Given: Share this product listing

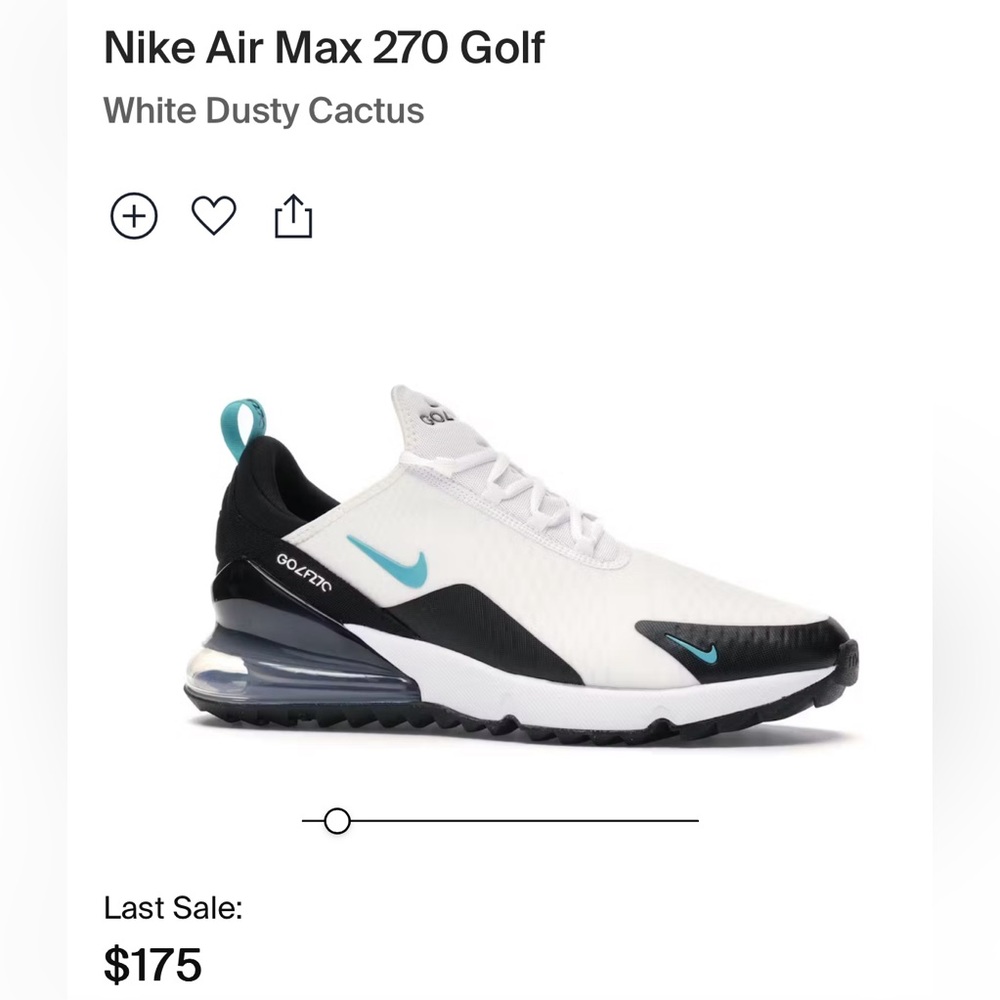Looking at the screenshot, I should point(293,216).
